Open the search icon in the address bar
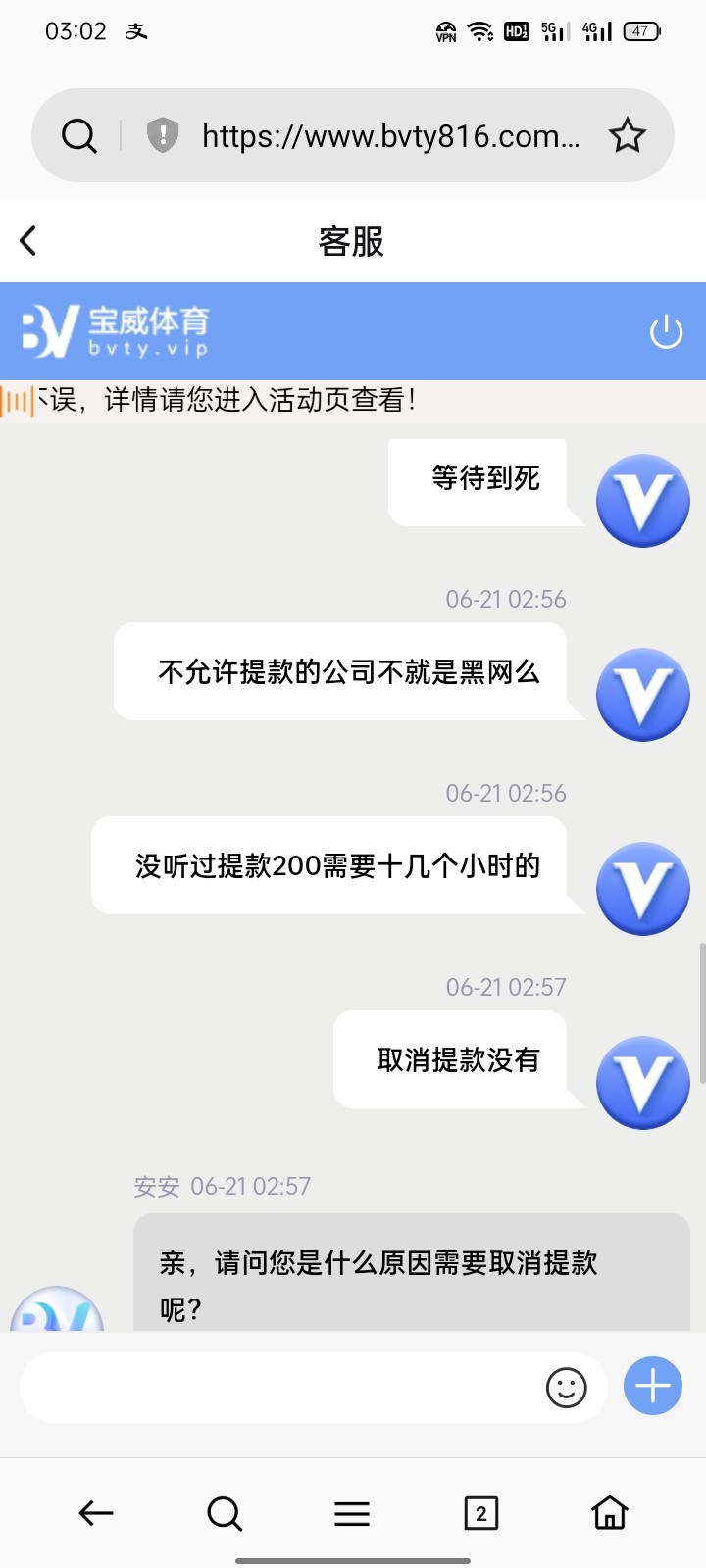706x1568 pixels. coord(79,135)
